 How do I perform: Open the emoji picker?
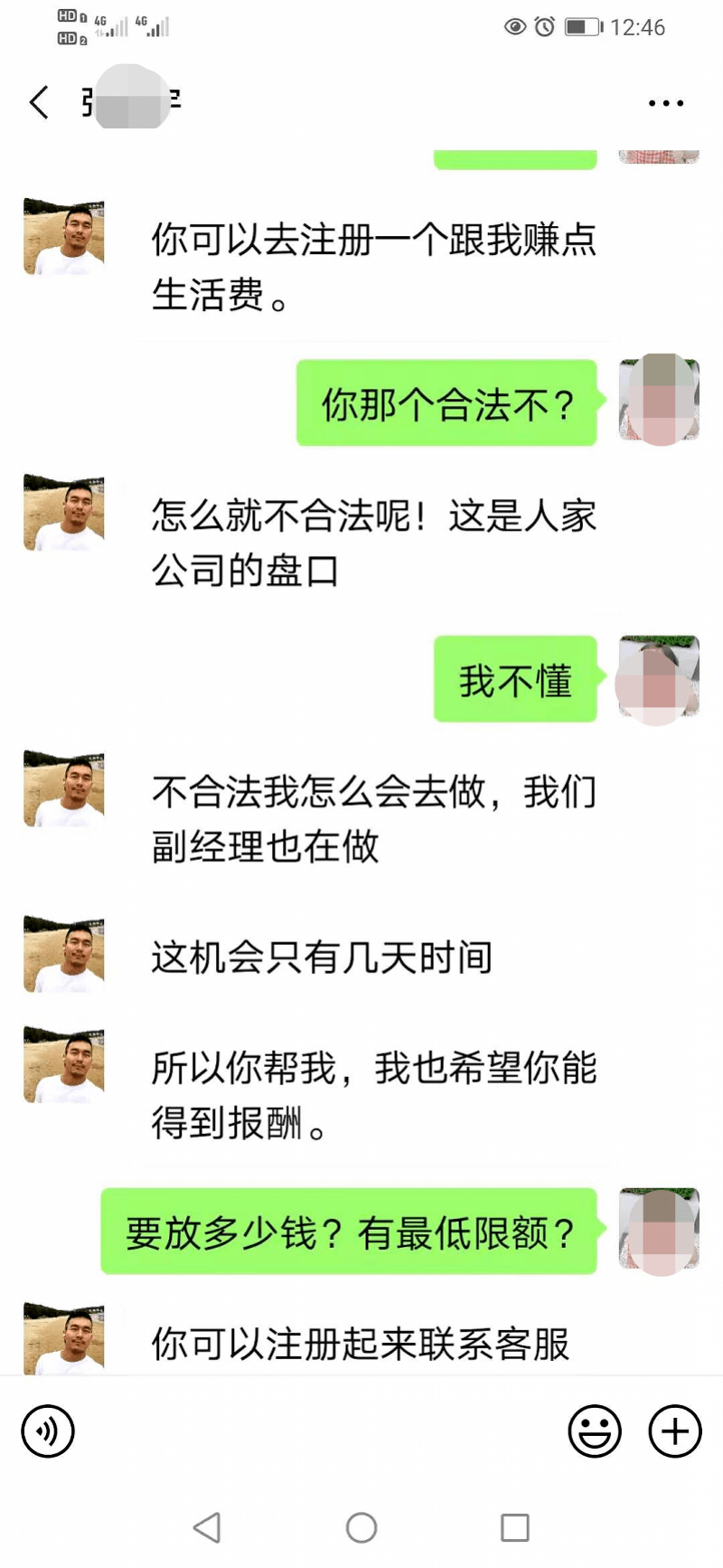(594, 1431)
